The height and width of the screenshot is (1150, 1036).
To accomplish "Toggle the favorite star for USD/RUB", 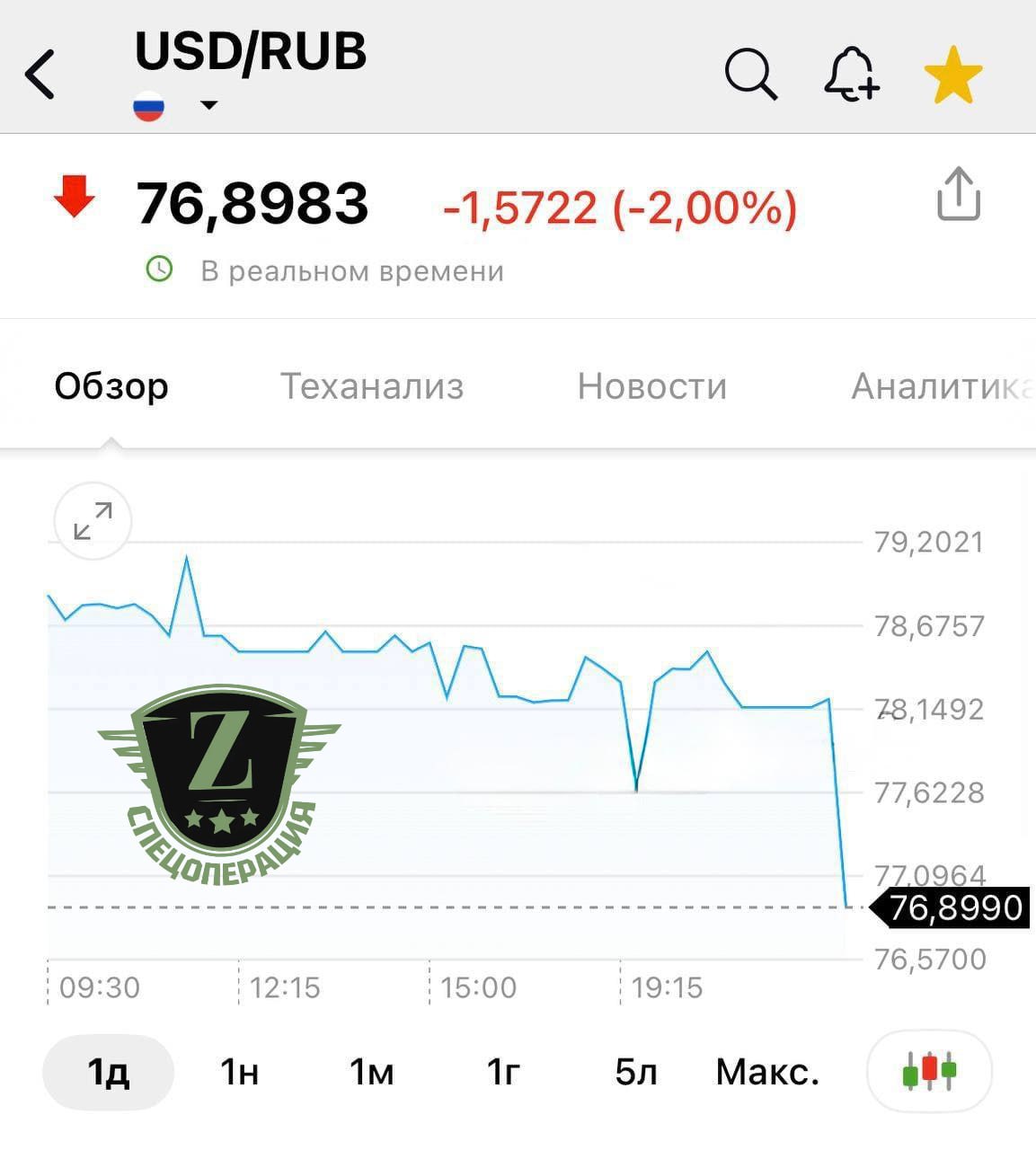I will pyautogui.click(x=953, y=75).
